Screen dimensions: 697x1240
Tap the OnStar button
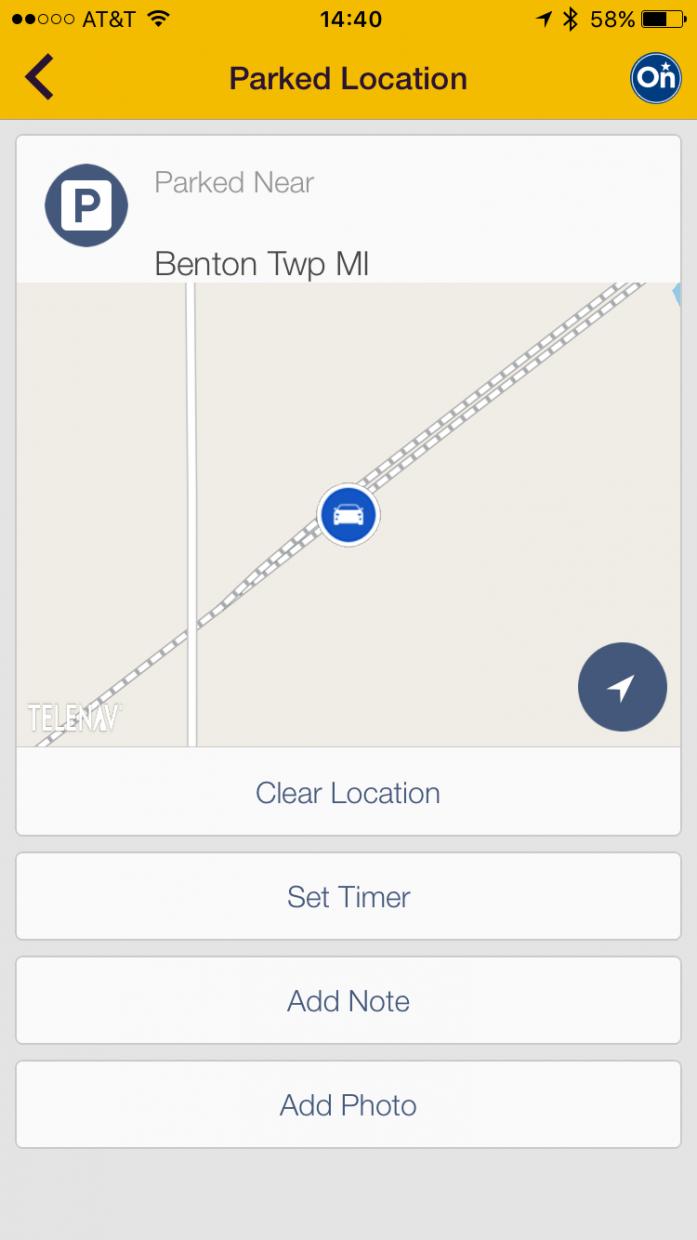coord(656,78)
